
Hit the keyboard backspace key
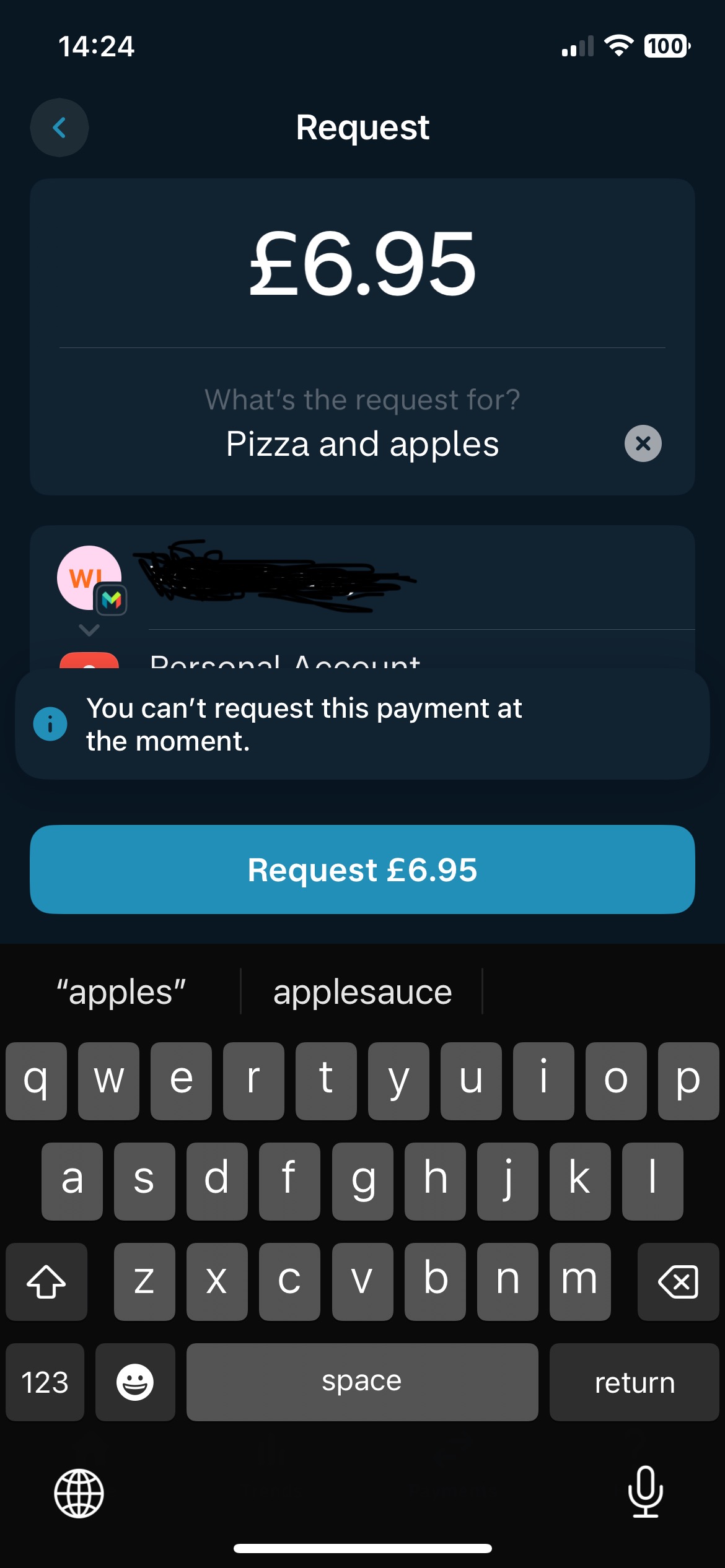[678, 1281]
